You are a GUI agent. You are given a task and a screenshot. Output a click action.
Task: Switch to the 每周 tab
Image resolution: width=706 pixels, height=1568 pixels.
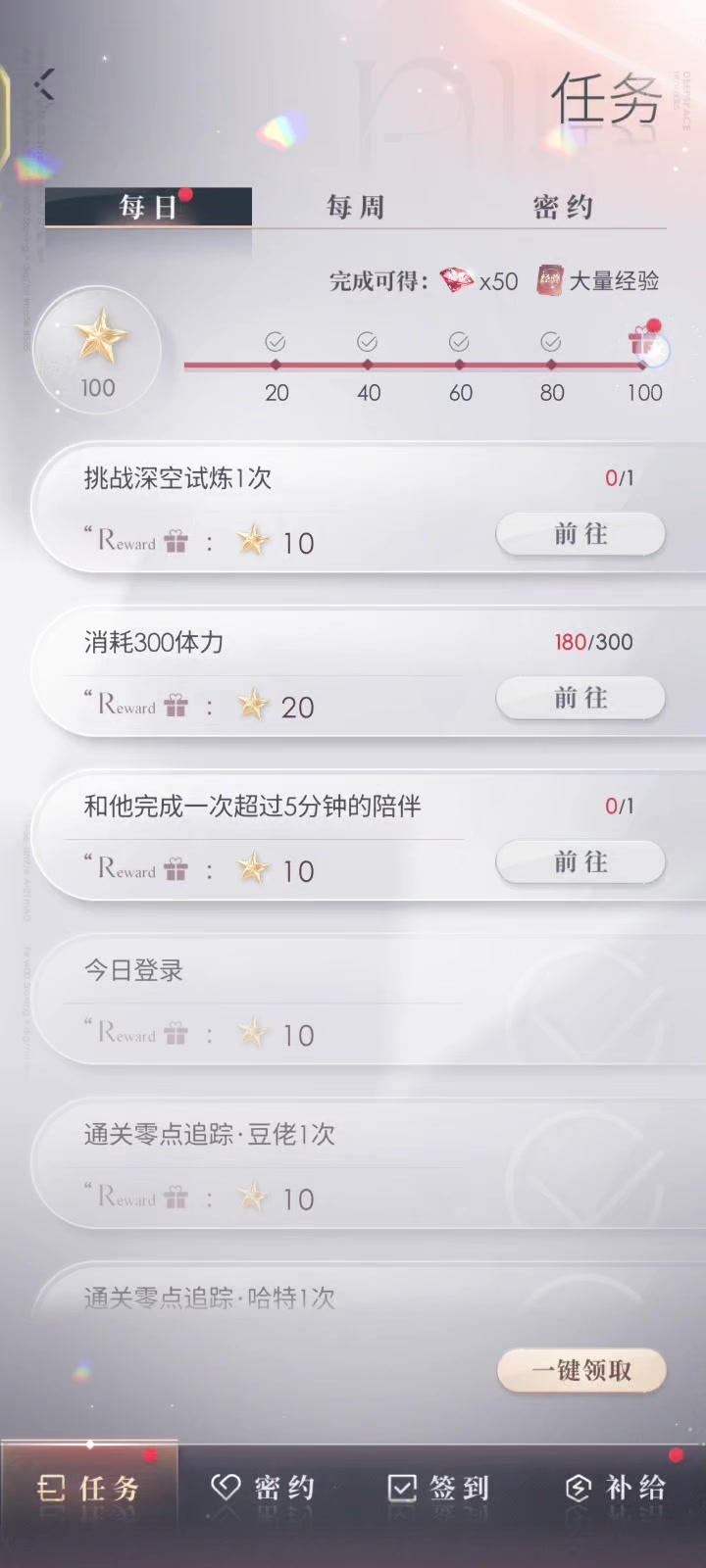point(355,207)
